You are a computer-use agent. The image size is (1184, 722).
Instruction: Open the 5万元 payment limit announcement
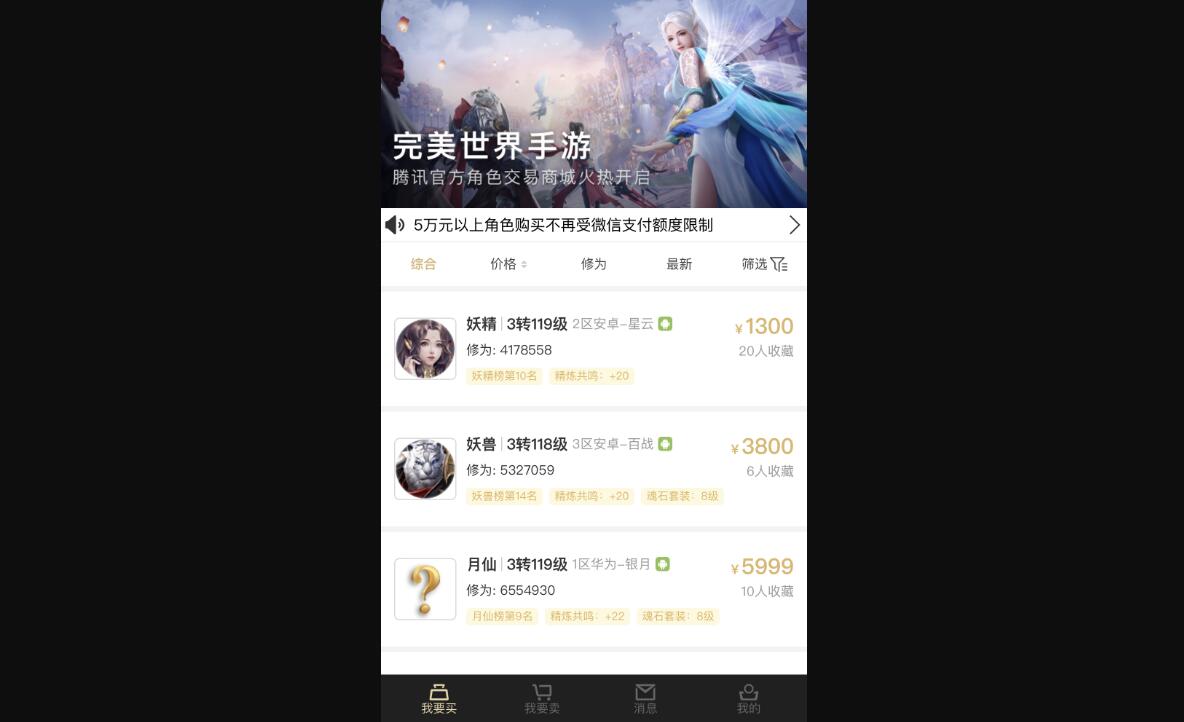tap(593, 225)
